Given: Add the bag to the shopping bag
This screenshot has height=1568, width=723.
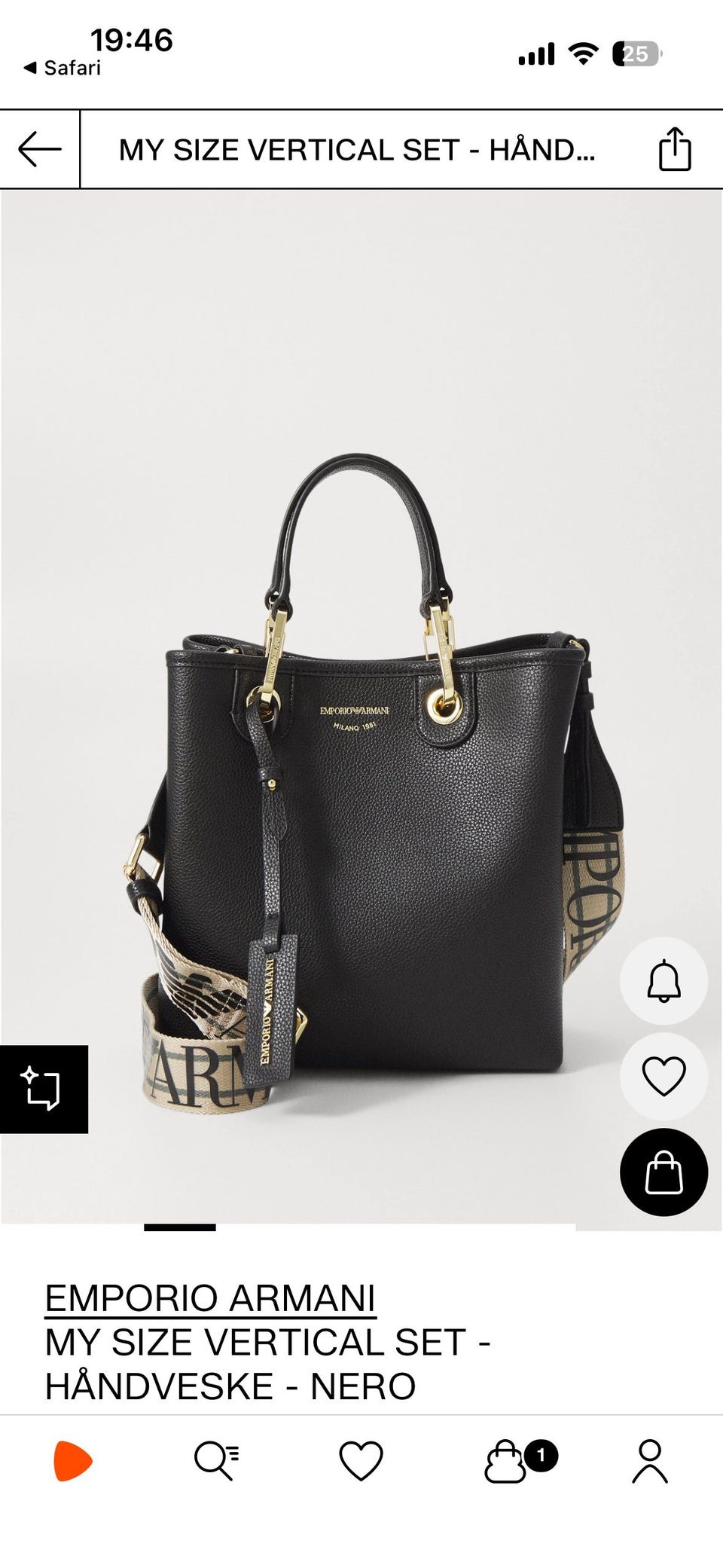Looking at the screenshot, I should [x=664, y=1172].
